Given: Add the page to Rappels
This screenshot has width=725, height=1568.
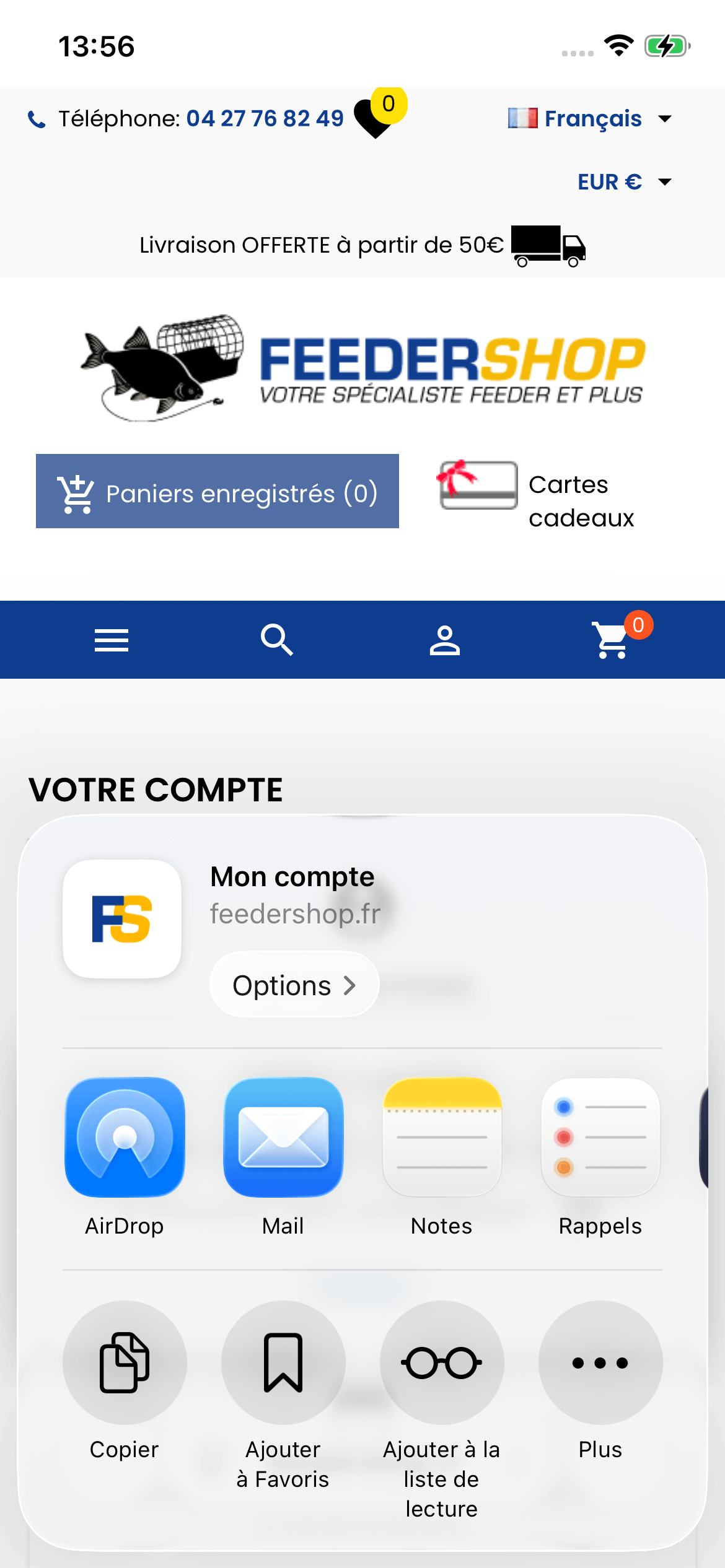Looking at the screenshot, I should pos(600,1137).
